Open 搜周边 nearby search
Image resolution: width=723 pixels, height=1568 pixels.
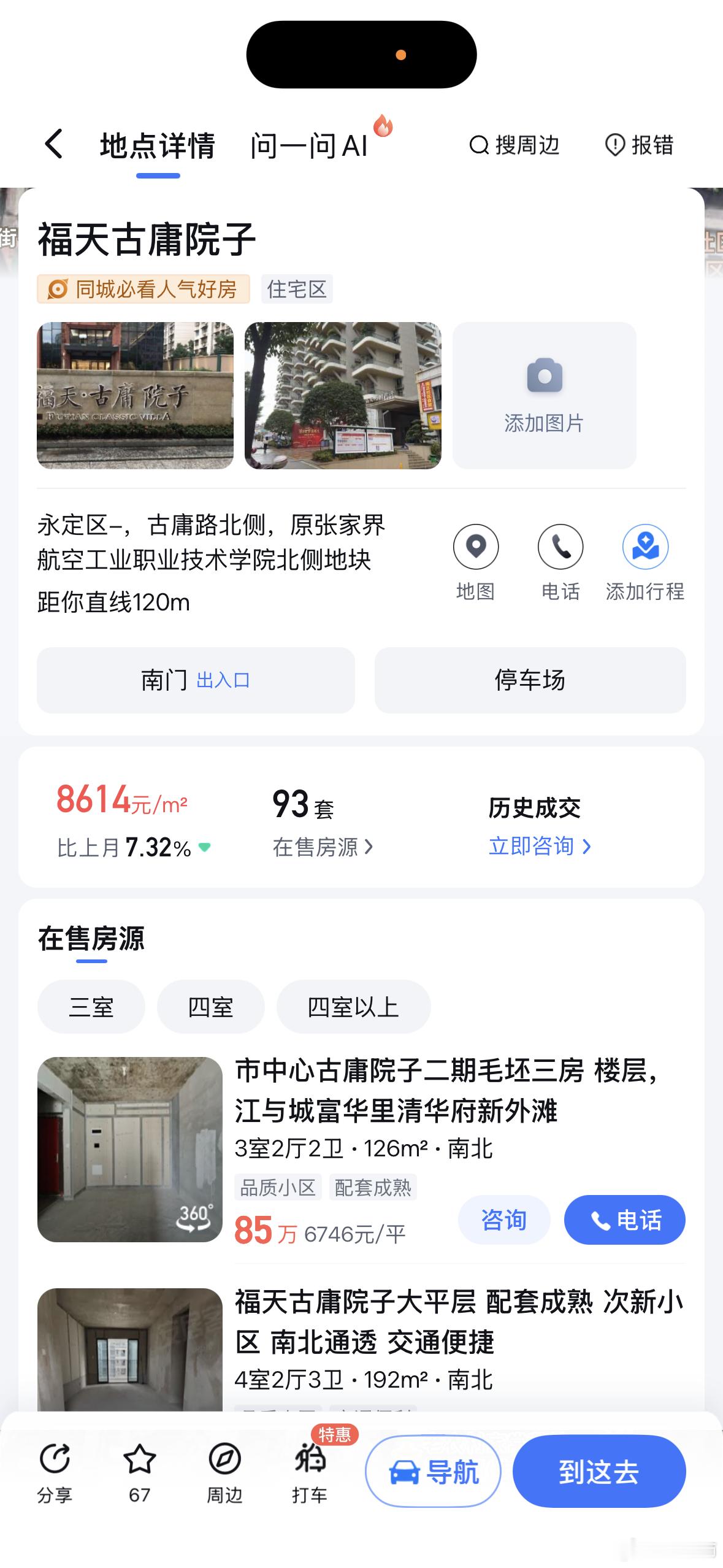coord(515,145)
